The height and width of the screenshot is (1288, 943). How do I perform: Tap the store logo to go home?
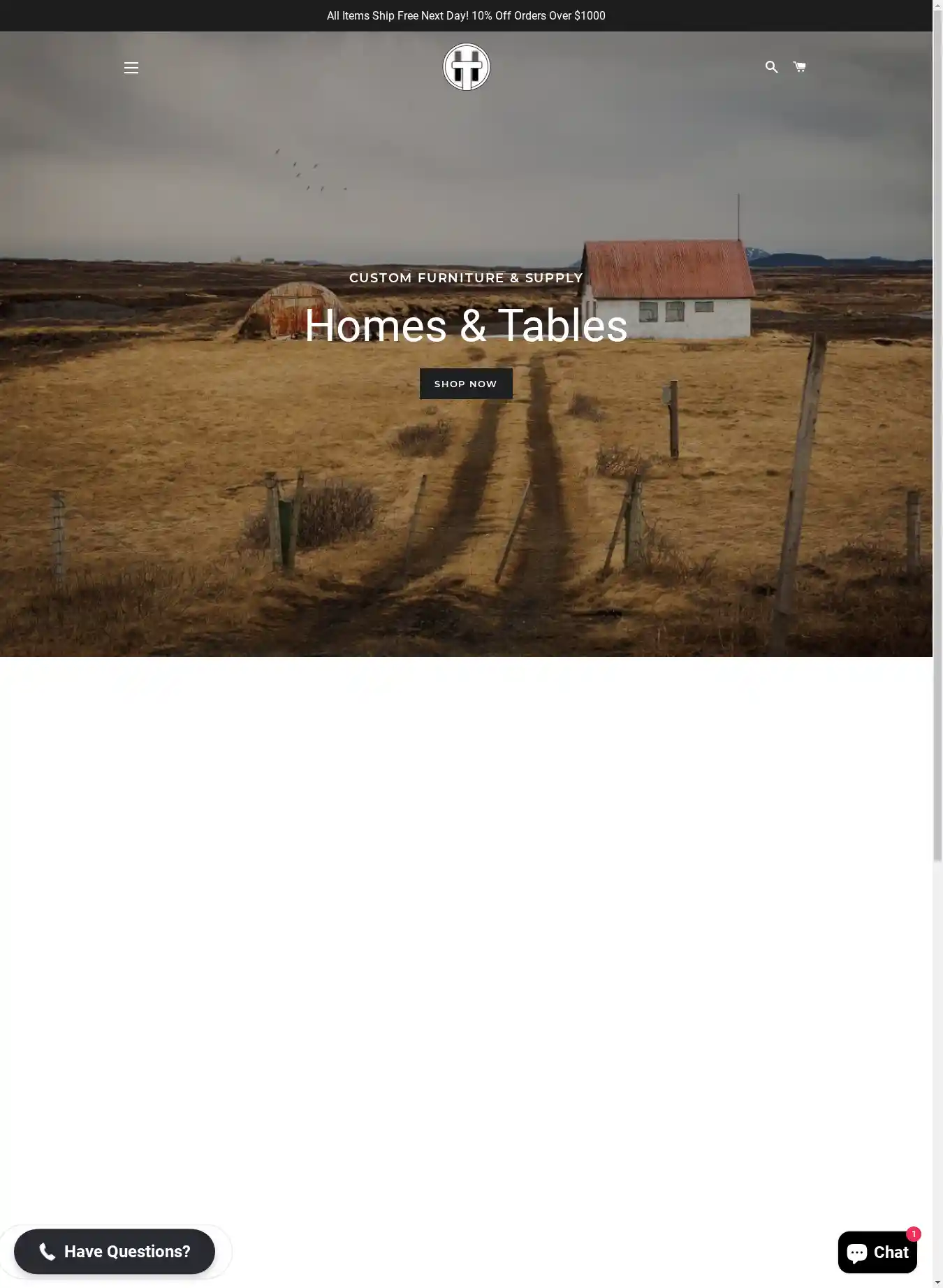(x=467, y=67)
